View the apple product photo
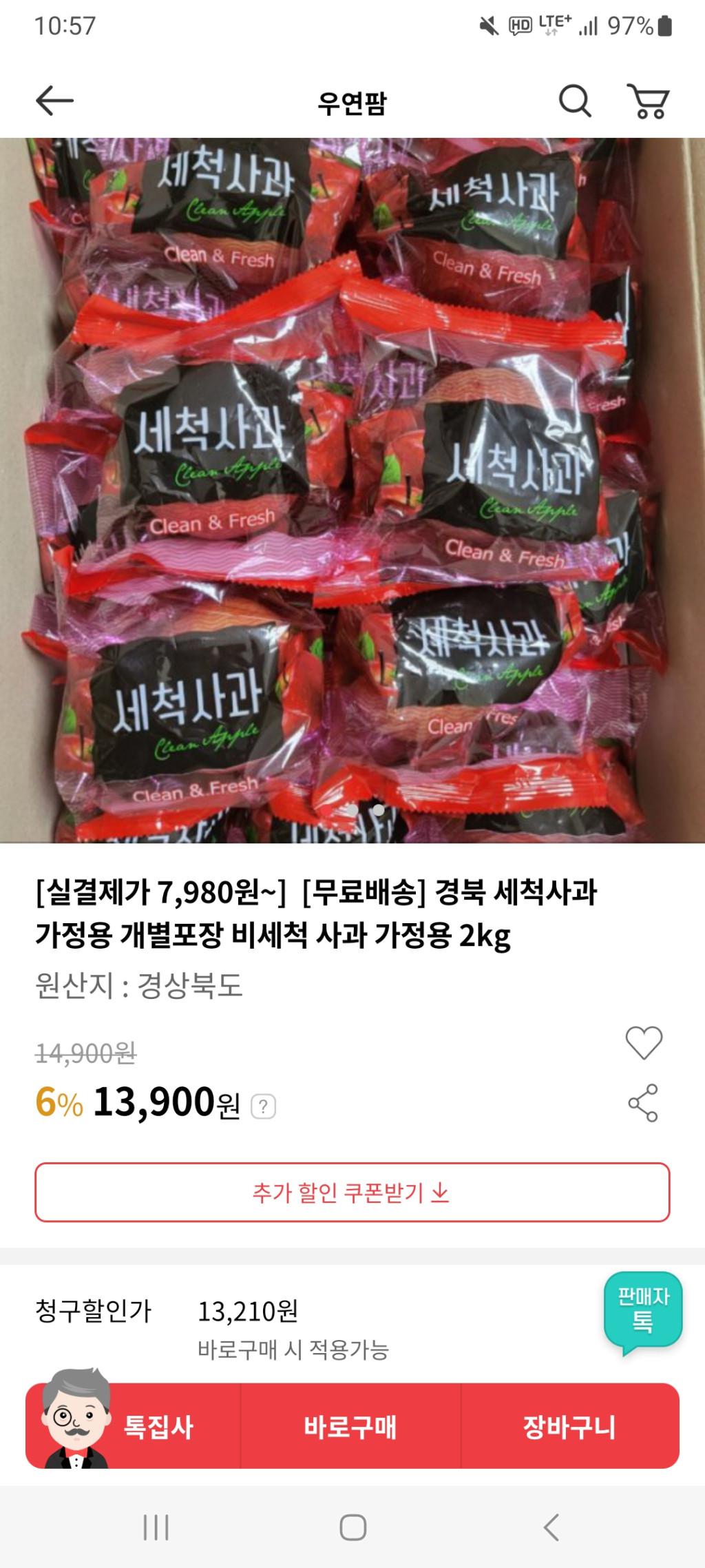This screenshot has height=1568, width=705. coord(352,490)
